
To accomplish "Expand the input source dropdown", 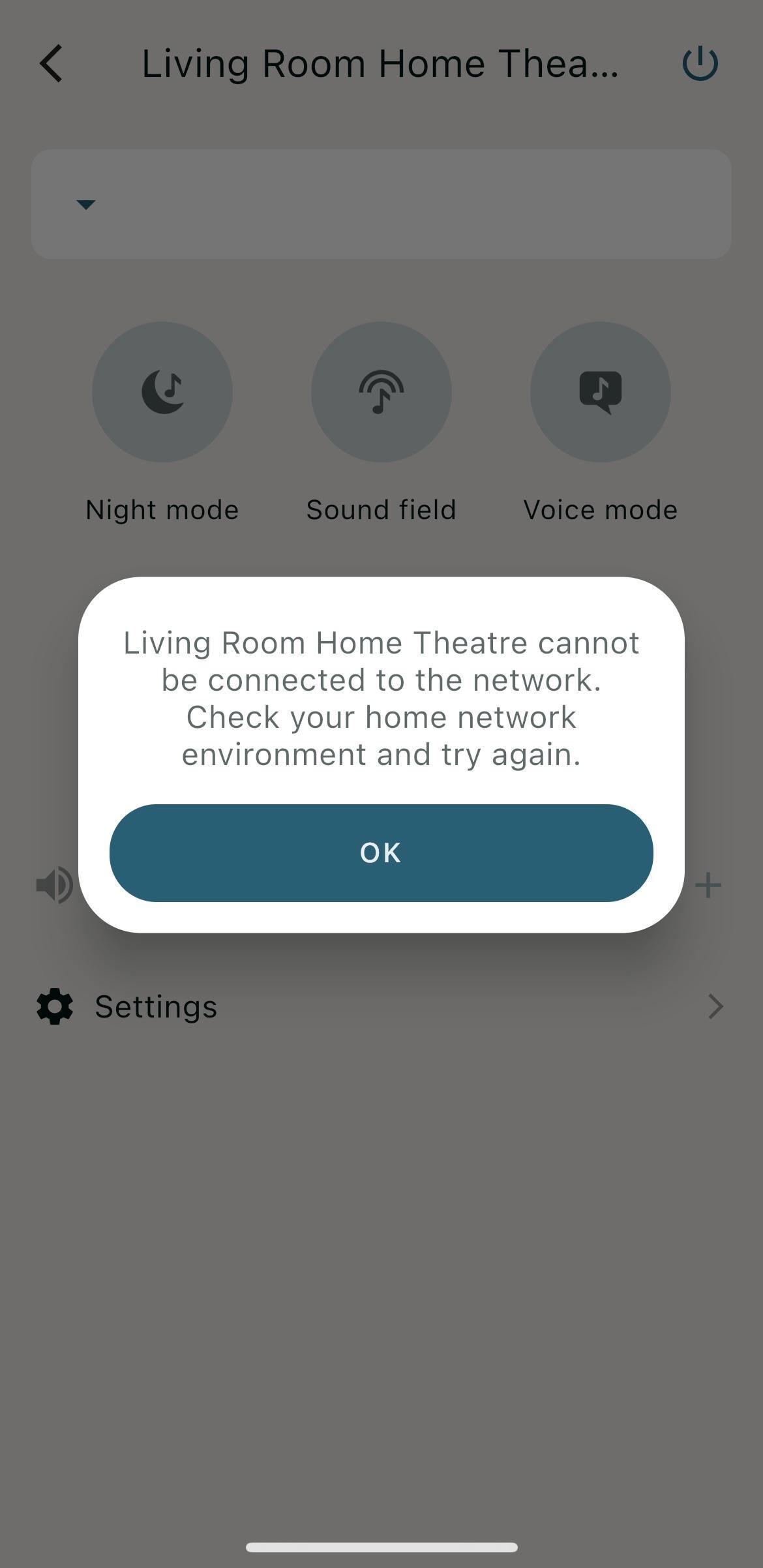I will coord(86,204).
